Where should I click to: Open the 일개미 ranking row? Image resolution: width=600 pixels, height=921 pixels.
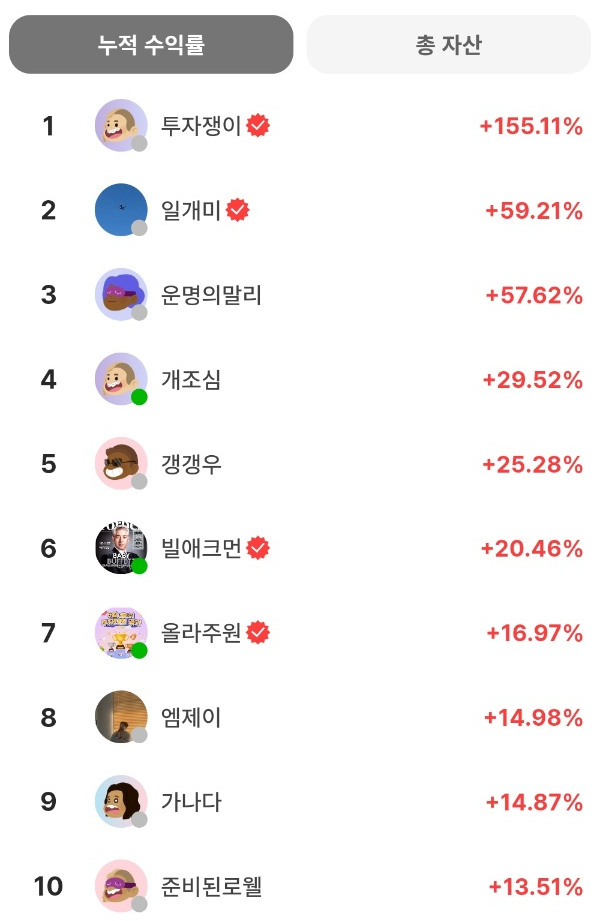coord(300,210)
